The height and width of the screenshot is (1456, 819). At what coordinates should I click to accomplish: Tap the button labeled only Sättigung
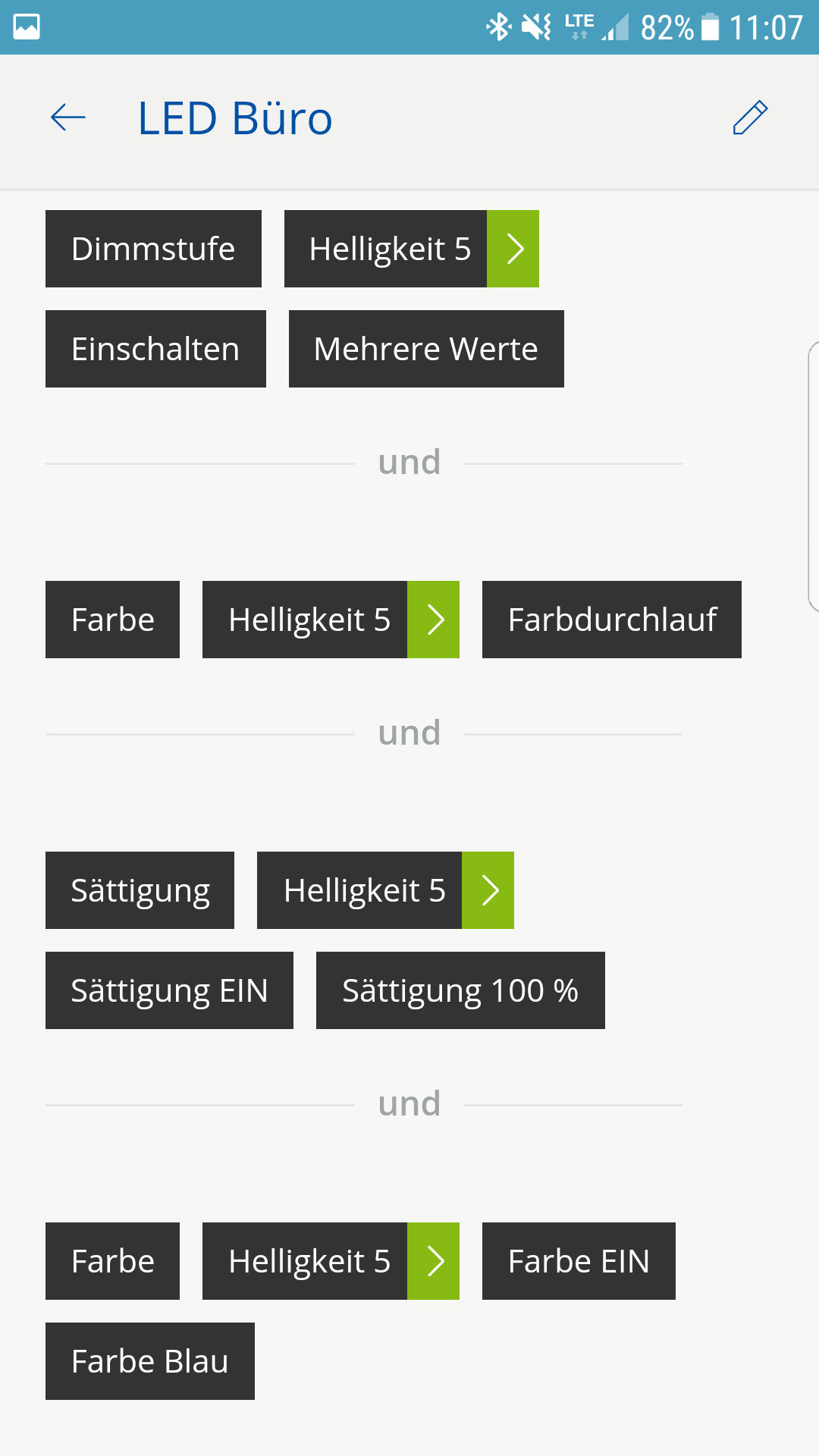point(140,890)
